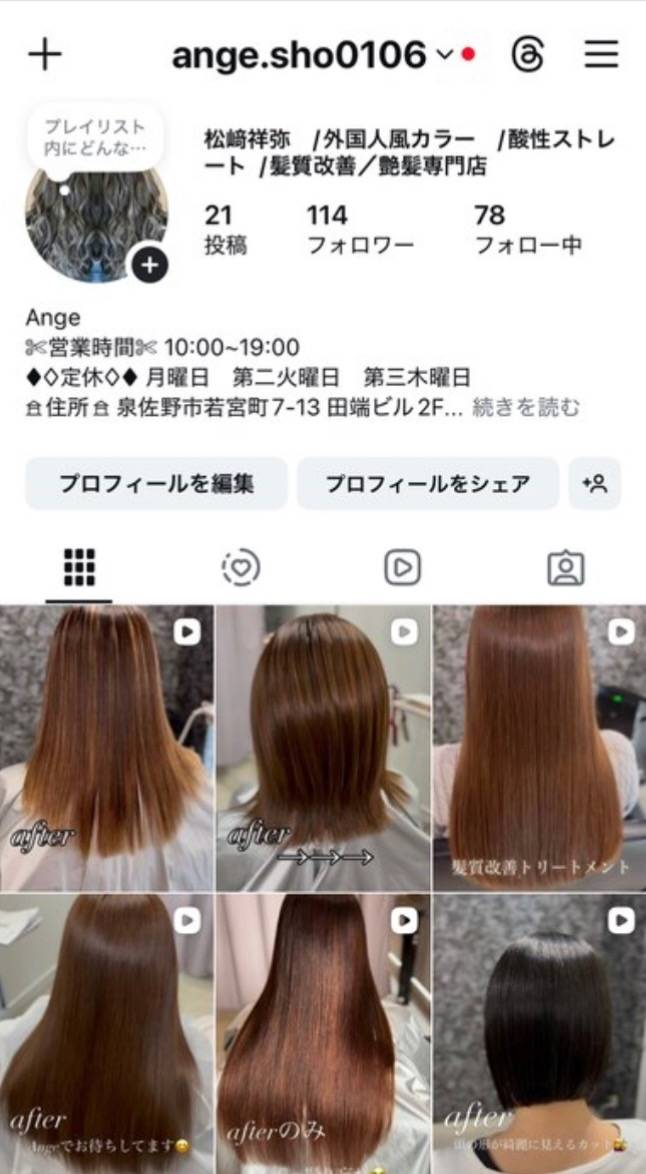
Task: Tap the profile photo plus badge to add story
Action: tap(150, 265)
